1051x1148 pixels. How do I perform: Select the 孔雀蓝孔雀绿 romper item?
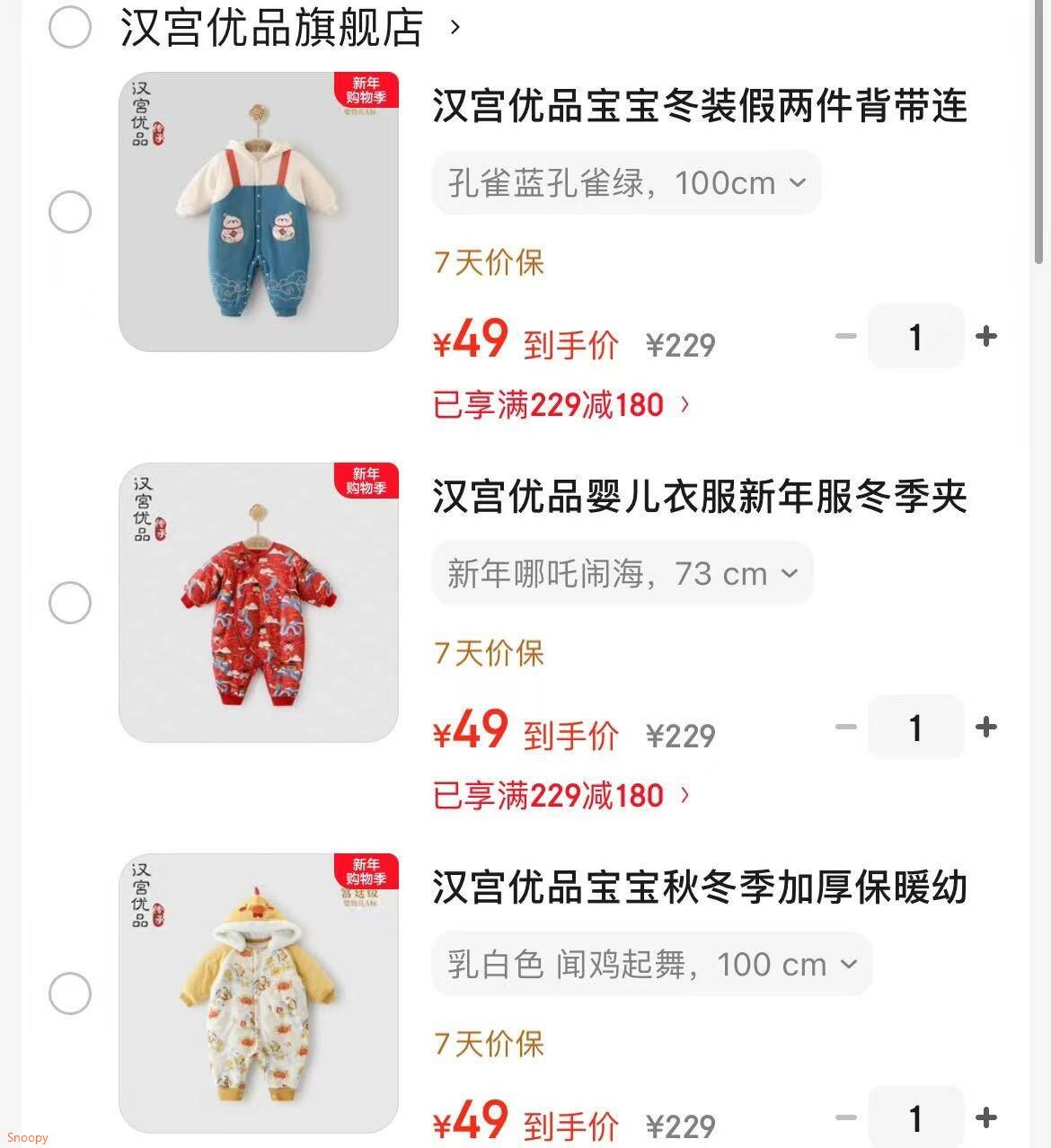70,212
